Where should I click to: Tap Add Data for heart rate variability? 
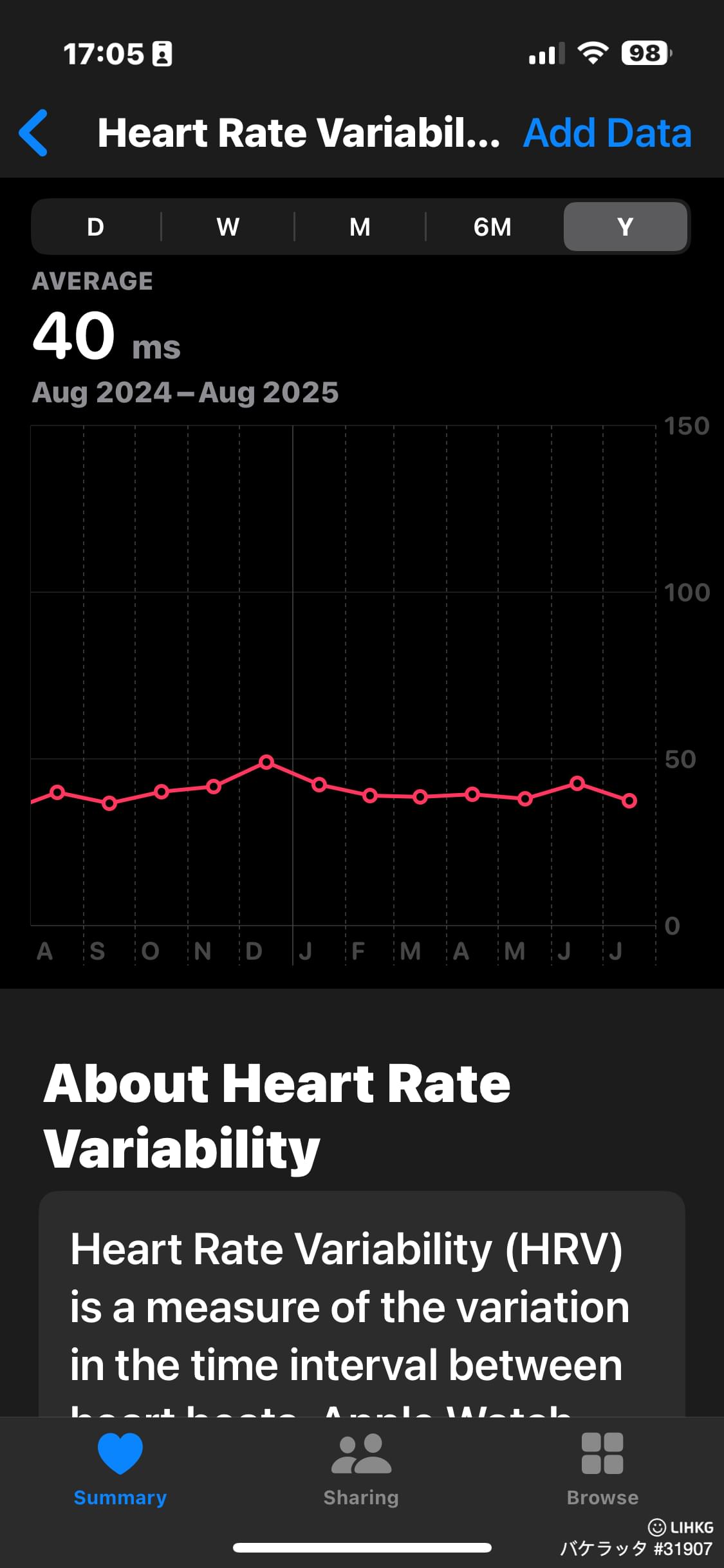(607, 133)
